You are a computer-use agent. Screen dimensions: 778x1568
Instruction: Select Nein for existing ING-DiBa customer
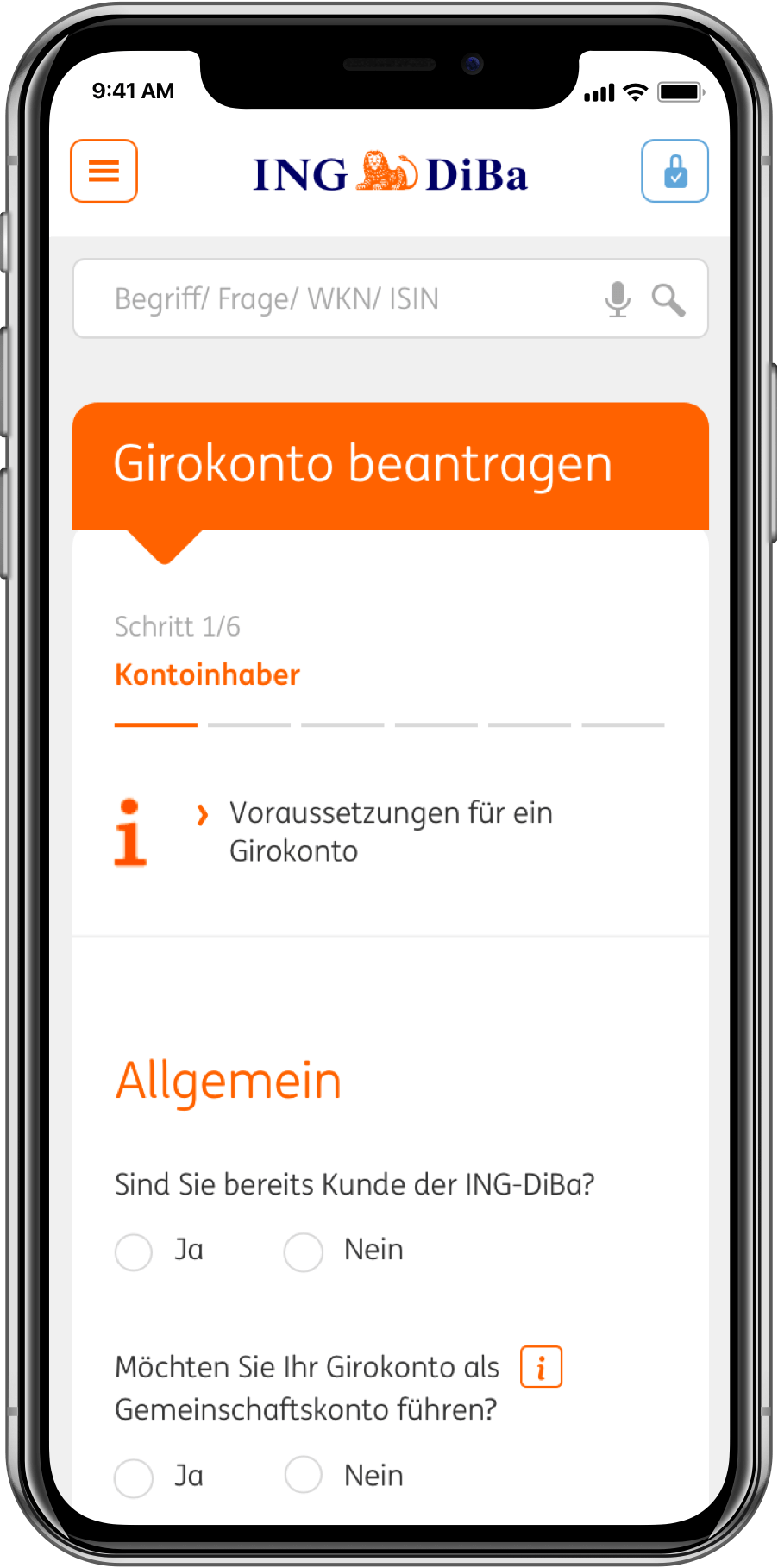[x=304, y=1251]
